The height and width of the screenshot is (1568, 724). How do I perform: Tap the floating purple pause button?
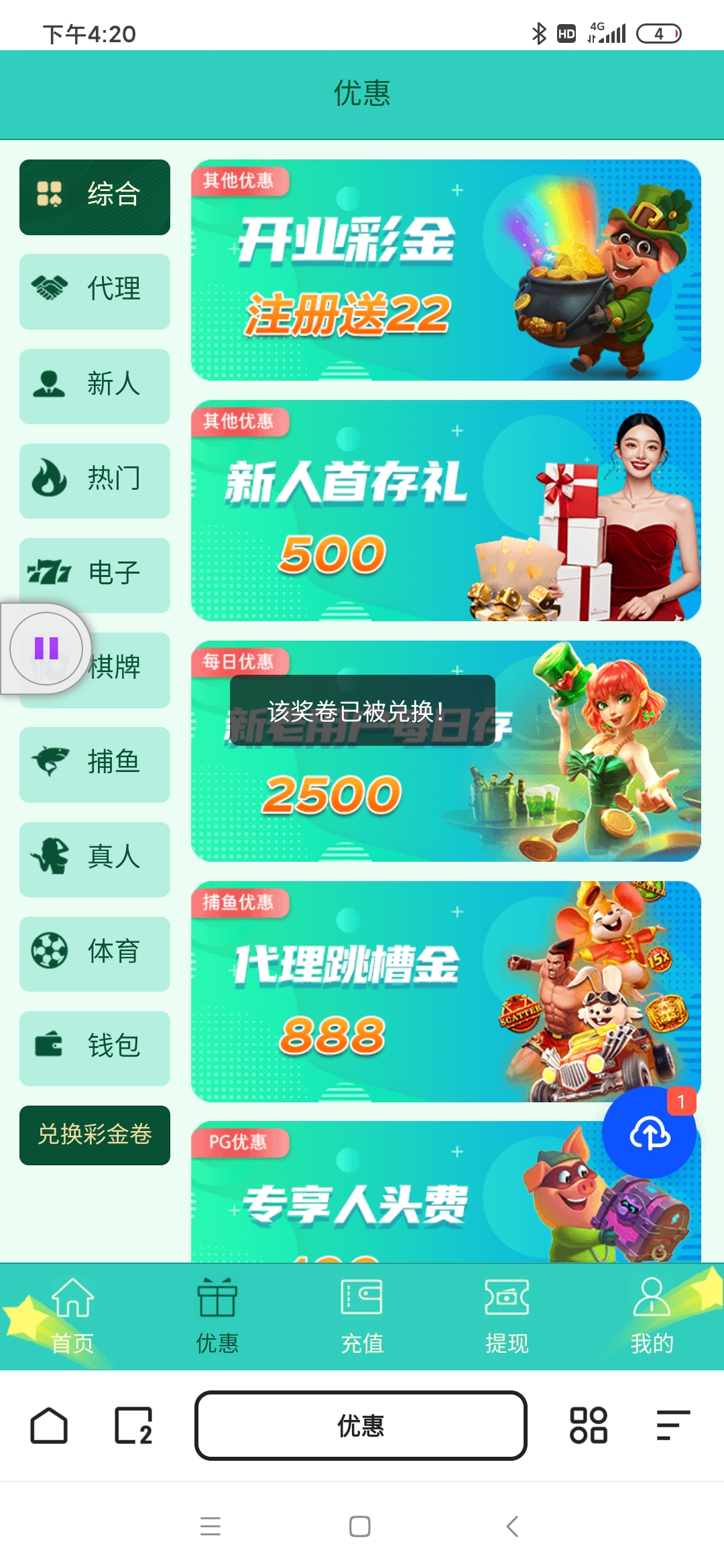(x=46, y=648)
